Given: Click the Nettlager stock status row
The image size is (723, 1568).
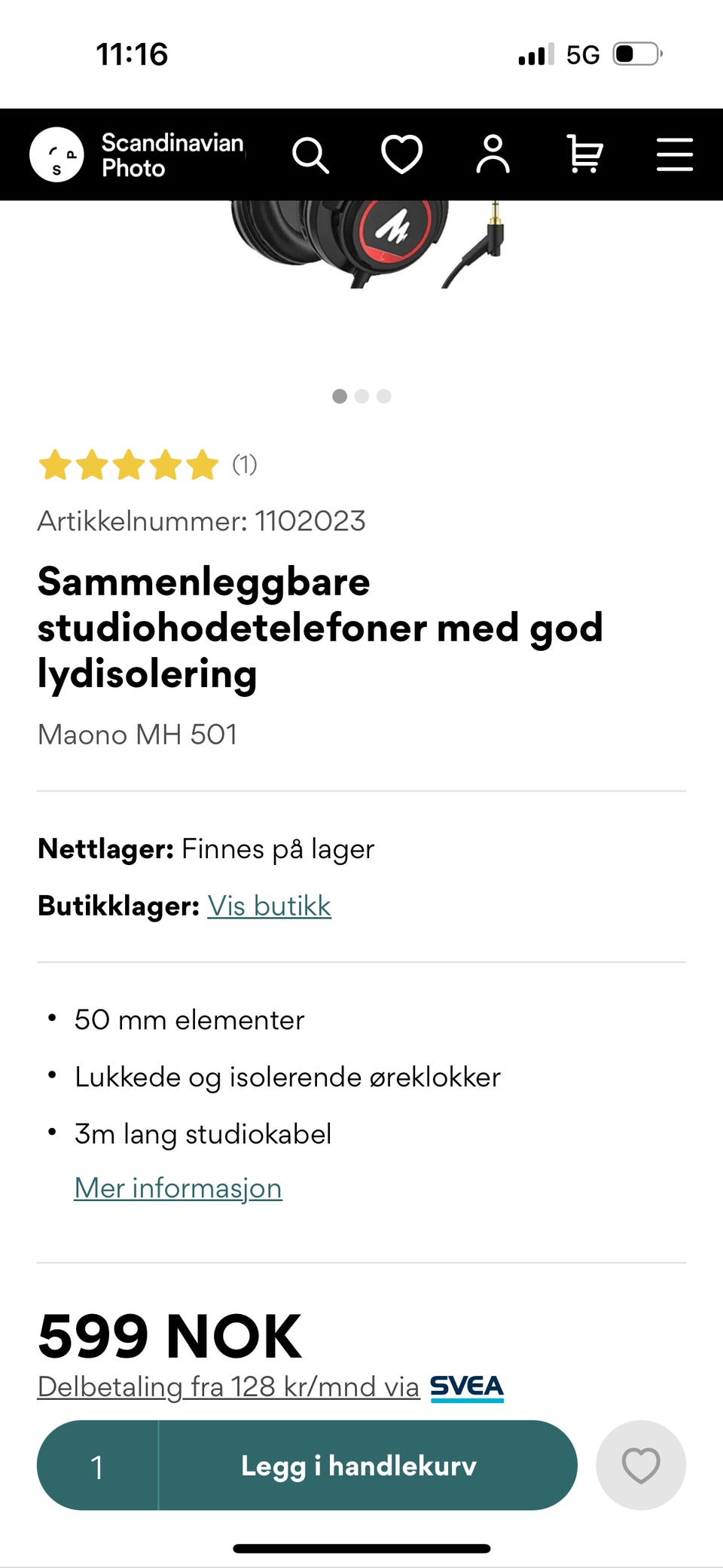Looking at the screenshot, I should [x=206, y=848].
